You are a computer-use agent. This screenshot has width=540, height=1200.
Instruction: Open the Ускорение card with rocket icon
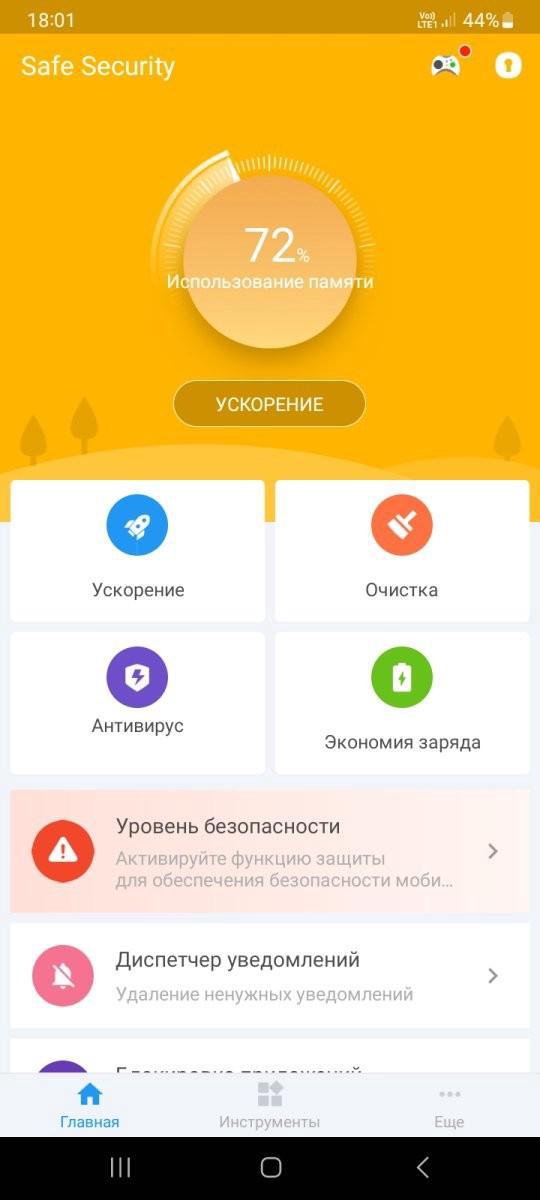coord(138,551)
